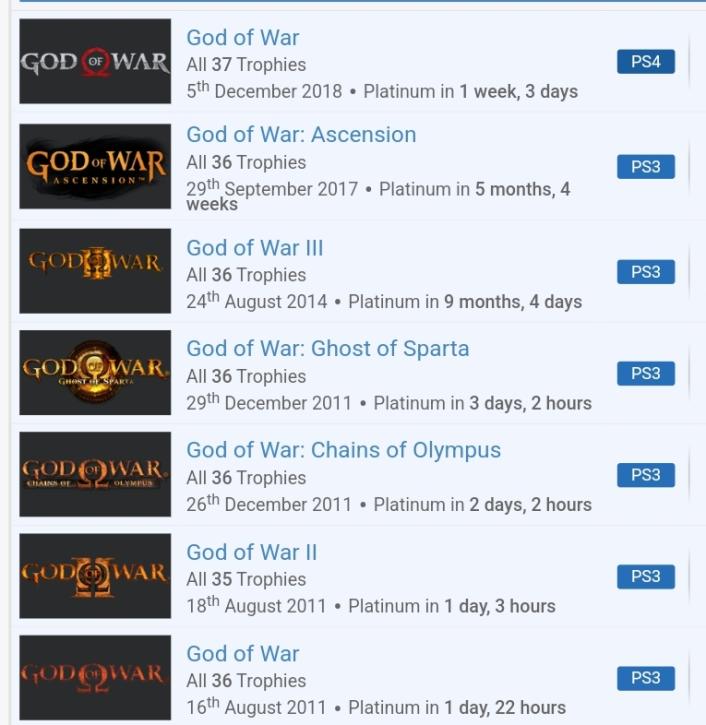Open the God of War: Ascension title link
This screenshot has width=706, height=725.
pos(301,135)
